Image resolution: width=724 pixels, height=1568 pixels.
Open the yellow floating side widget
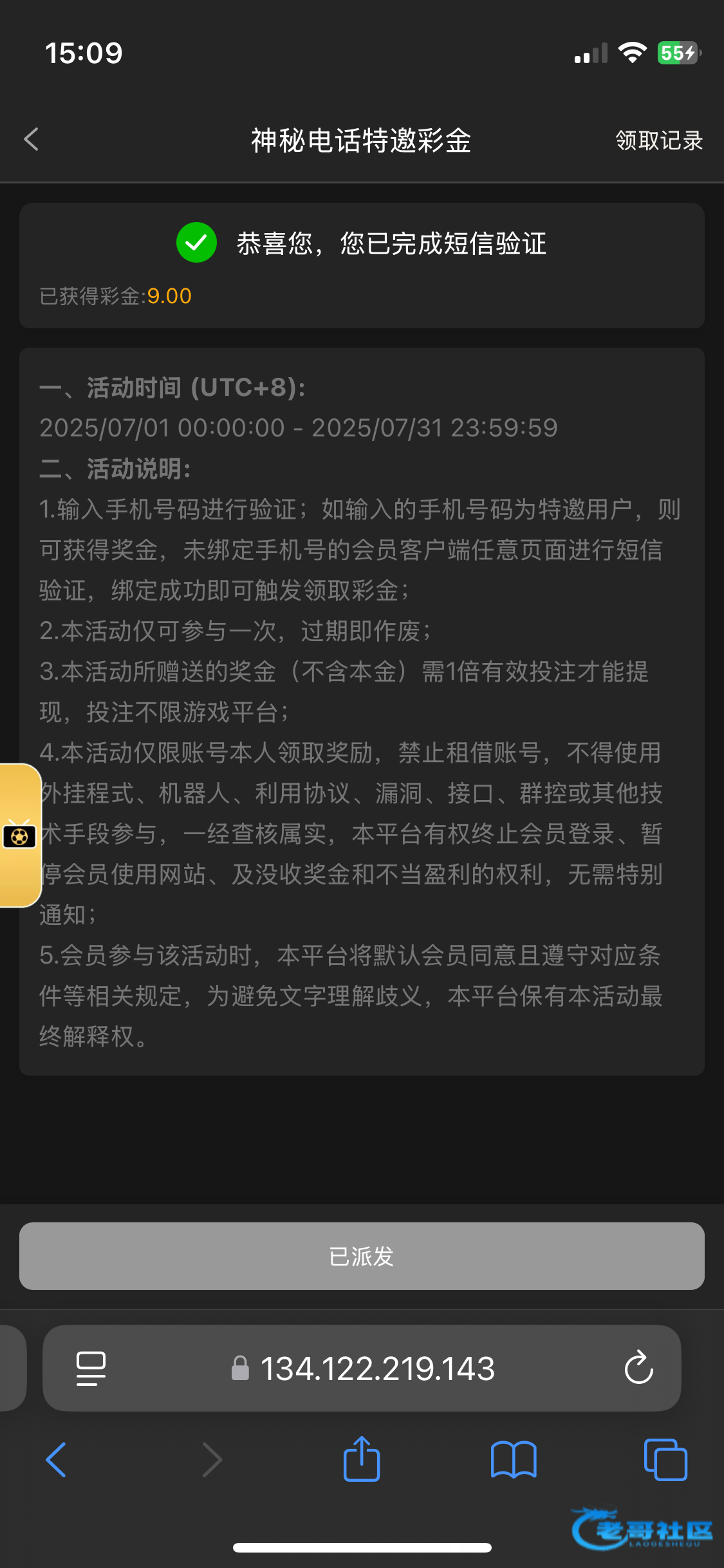(19, 835)
